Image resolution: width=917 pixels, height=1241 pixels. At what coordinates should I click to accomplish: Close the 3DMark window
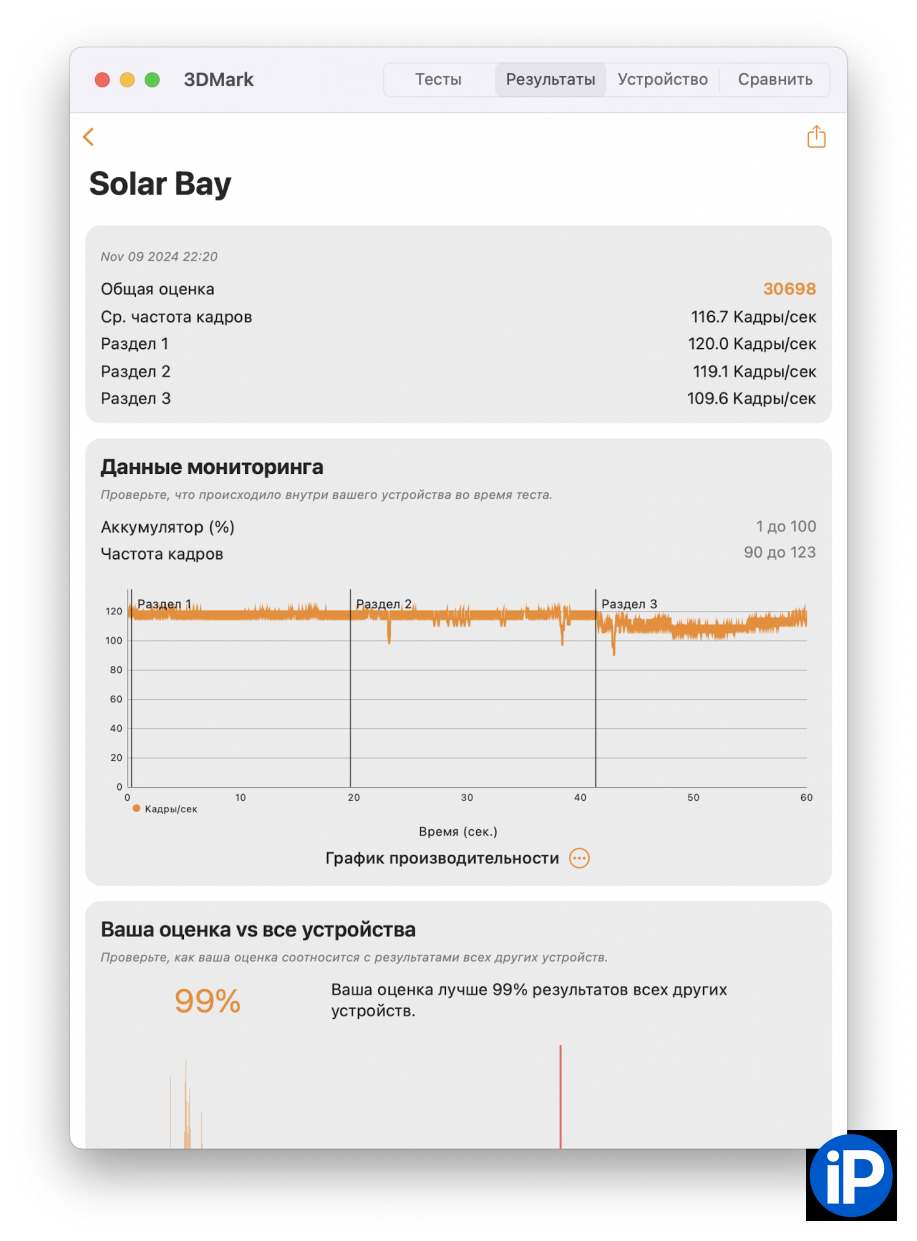(101, 80)
